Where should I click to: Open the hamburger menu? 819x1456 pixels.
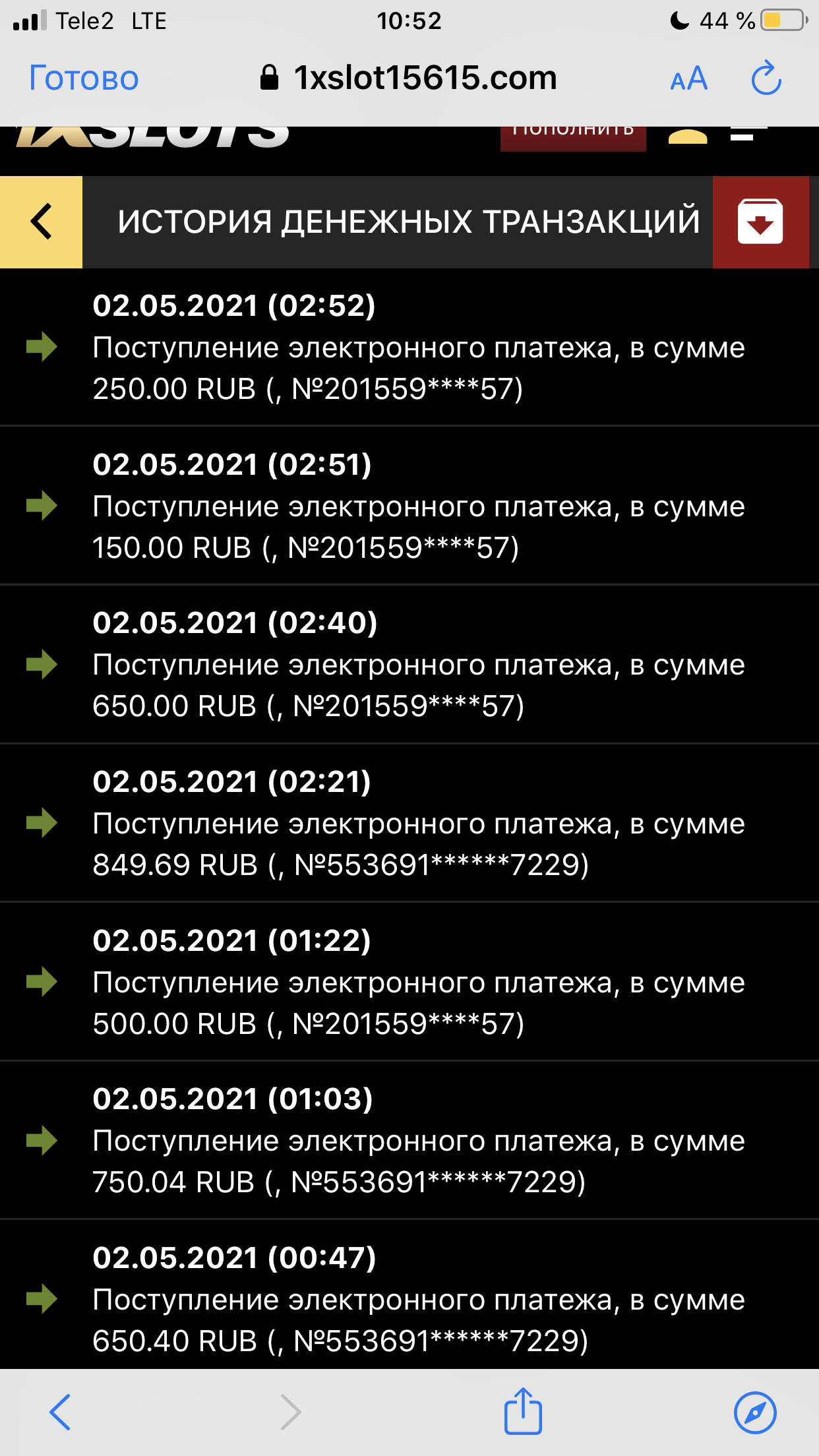(x=747, y=133)
